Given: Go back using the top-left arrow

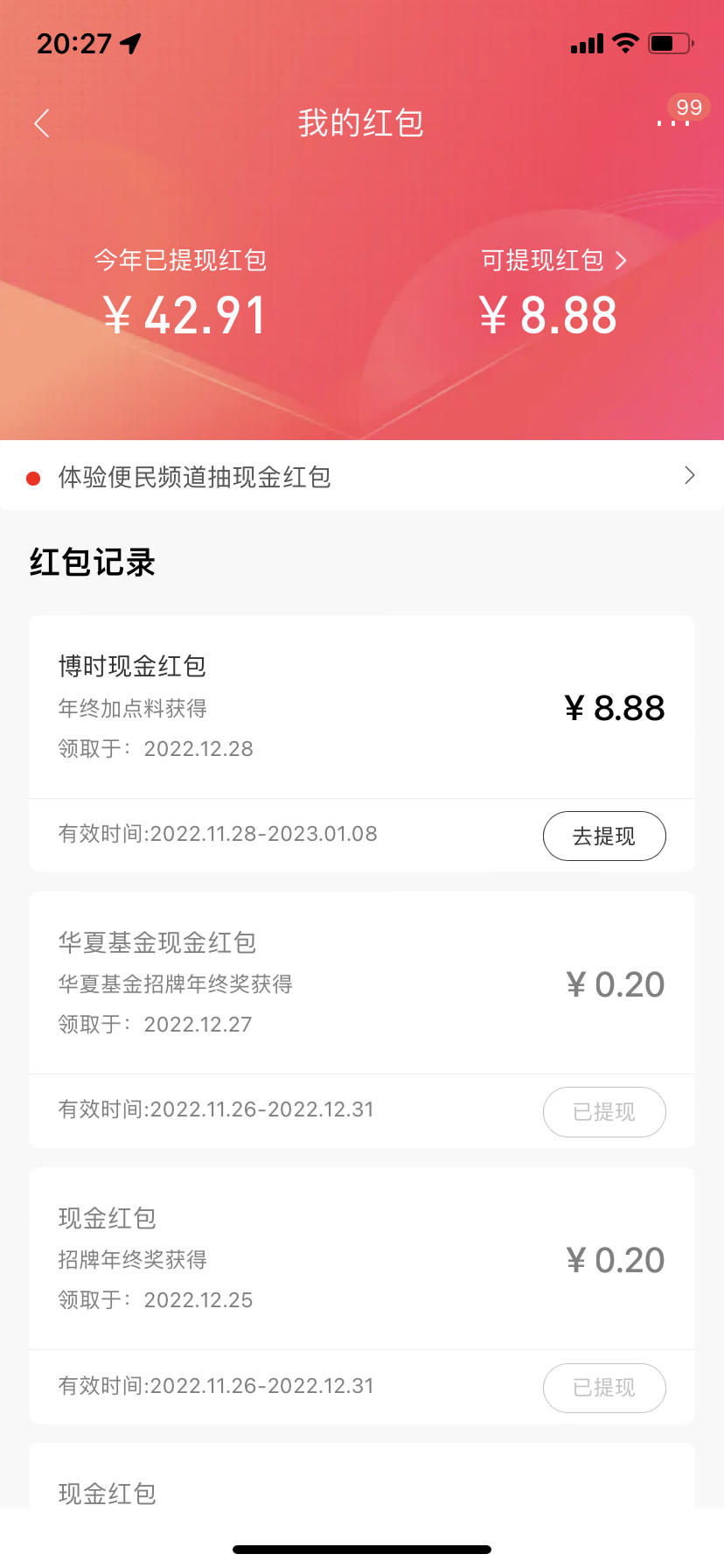Looking at the screenshot, I should click(x=41, y=123).
